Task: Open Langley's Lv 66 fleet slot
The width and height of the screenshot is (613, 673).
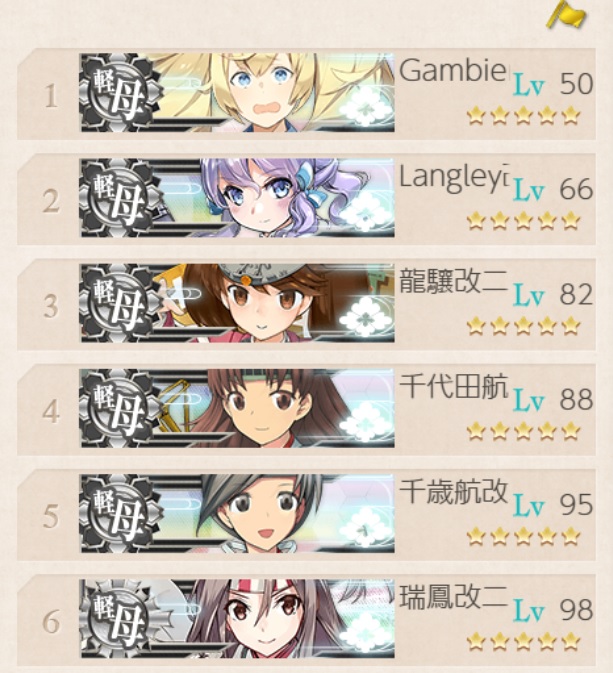Action: [306, 199]
